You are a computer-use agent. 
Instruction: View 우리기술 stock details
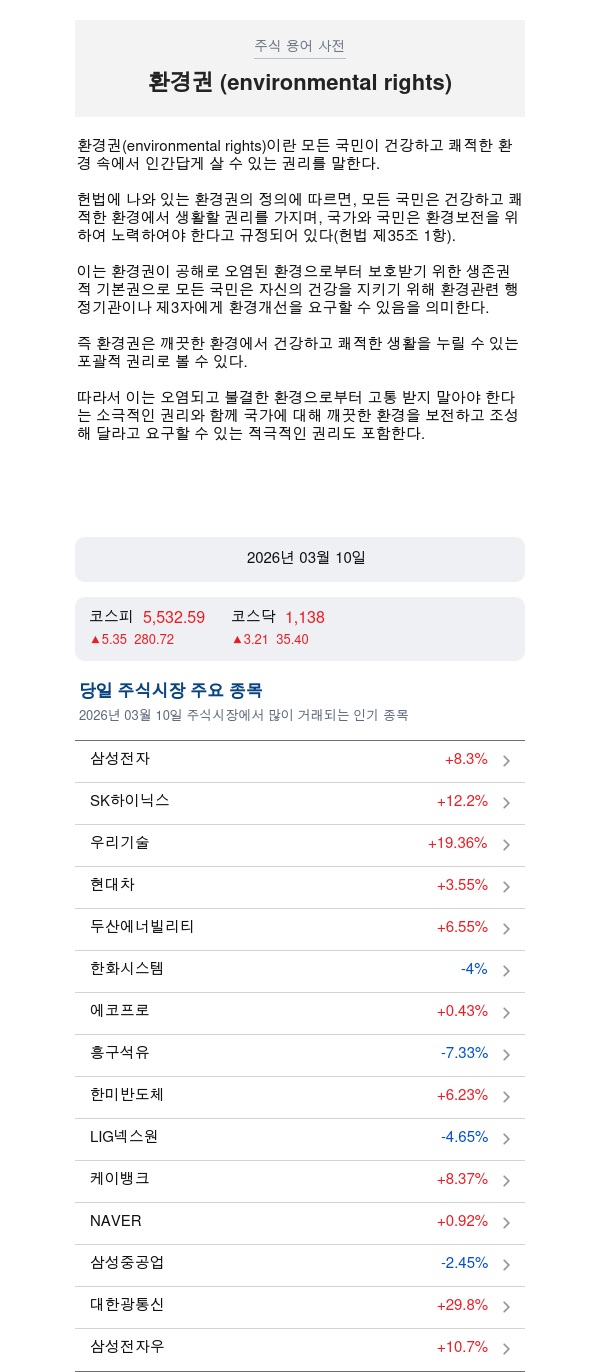(299, 844)
